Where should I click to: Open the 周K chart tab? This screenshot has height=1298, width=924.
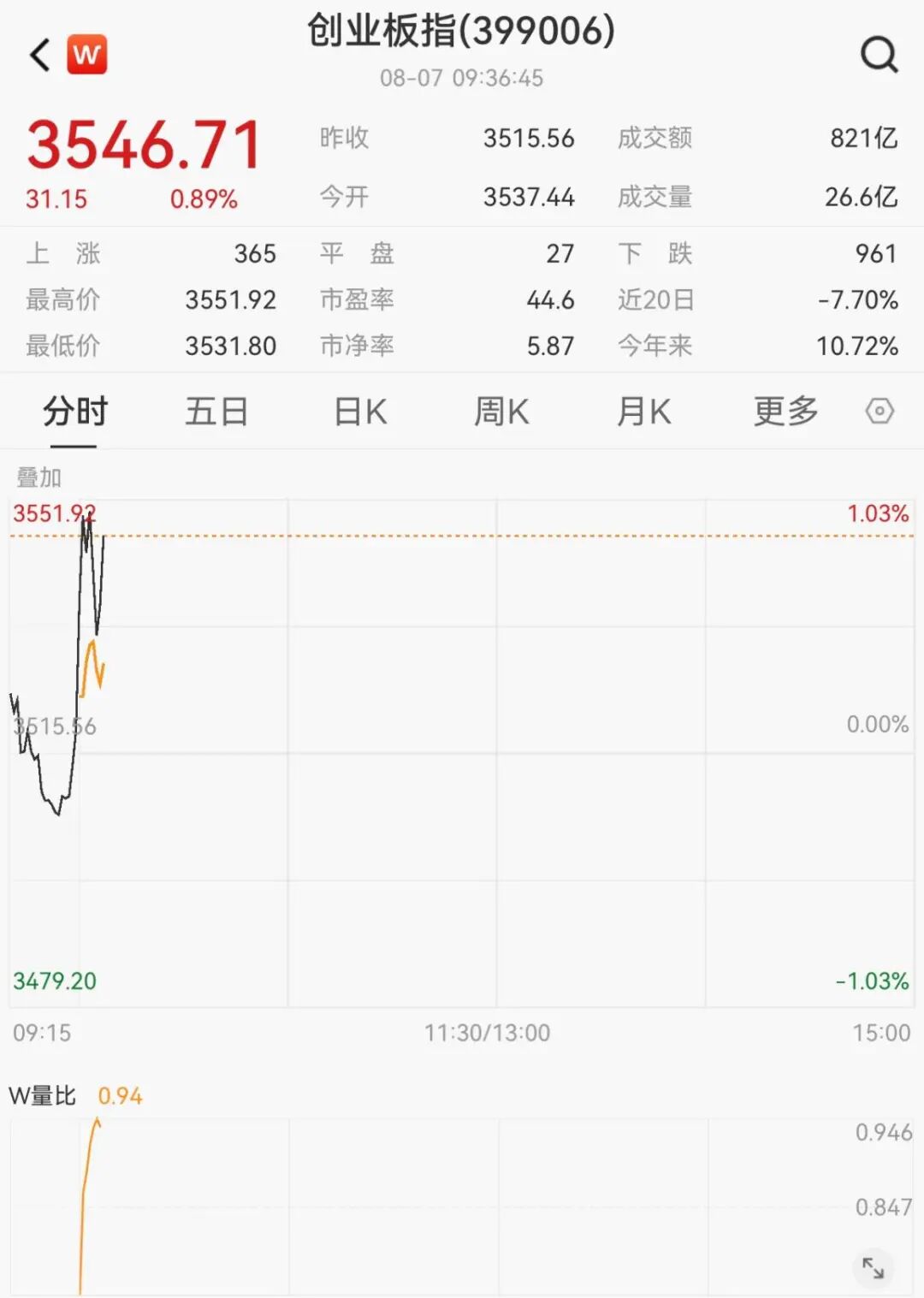[502, 412]
